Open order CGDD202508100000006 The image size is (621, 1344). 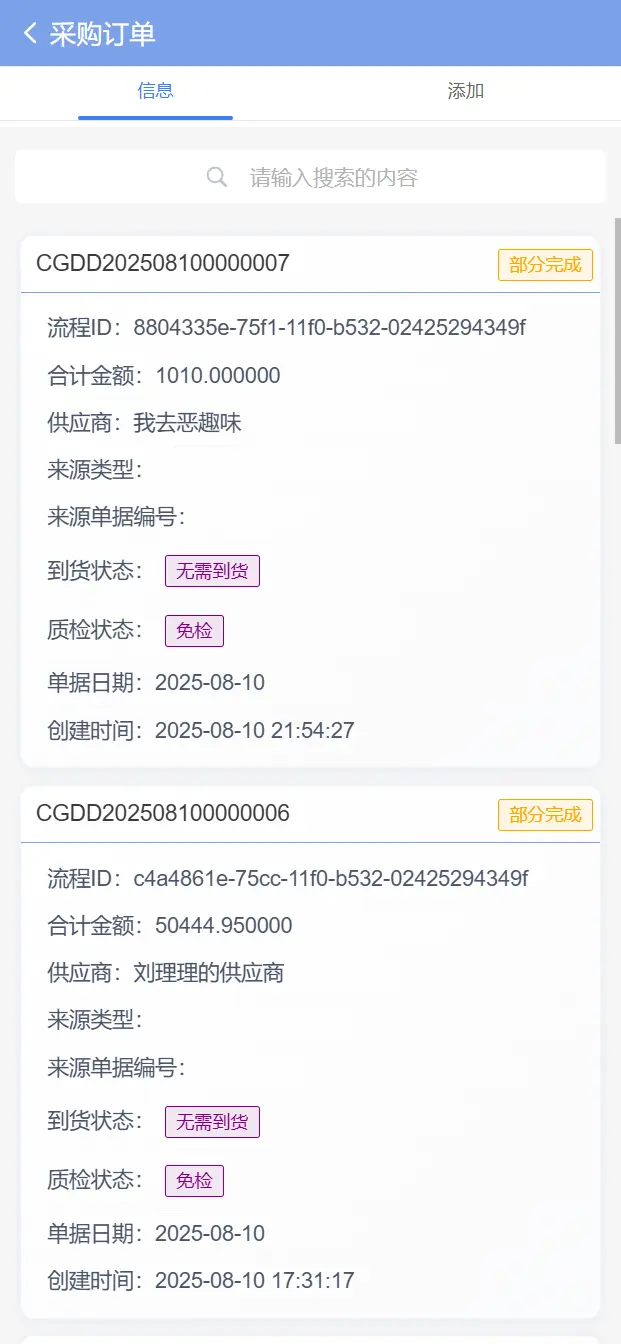(x=163, y=813)
